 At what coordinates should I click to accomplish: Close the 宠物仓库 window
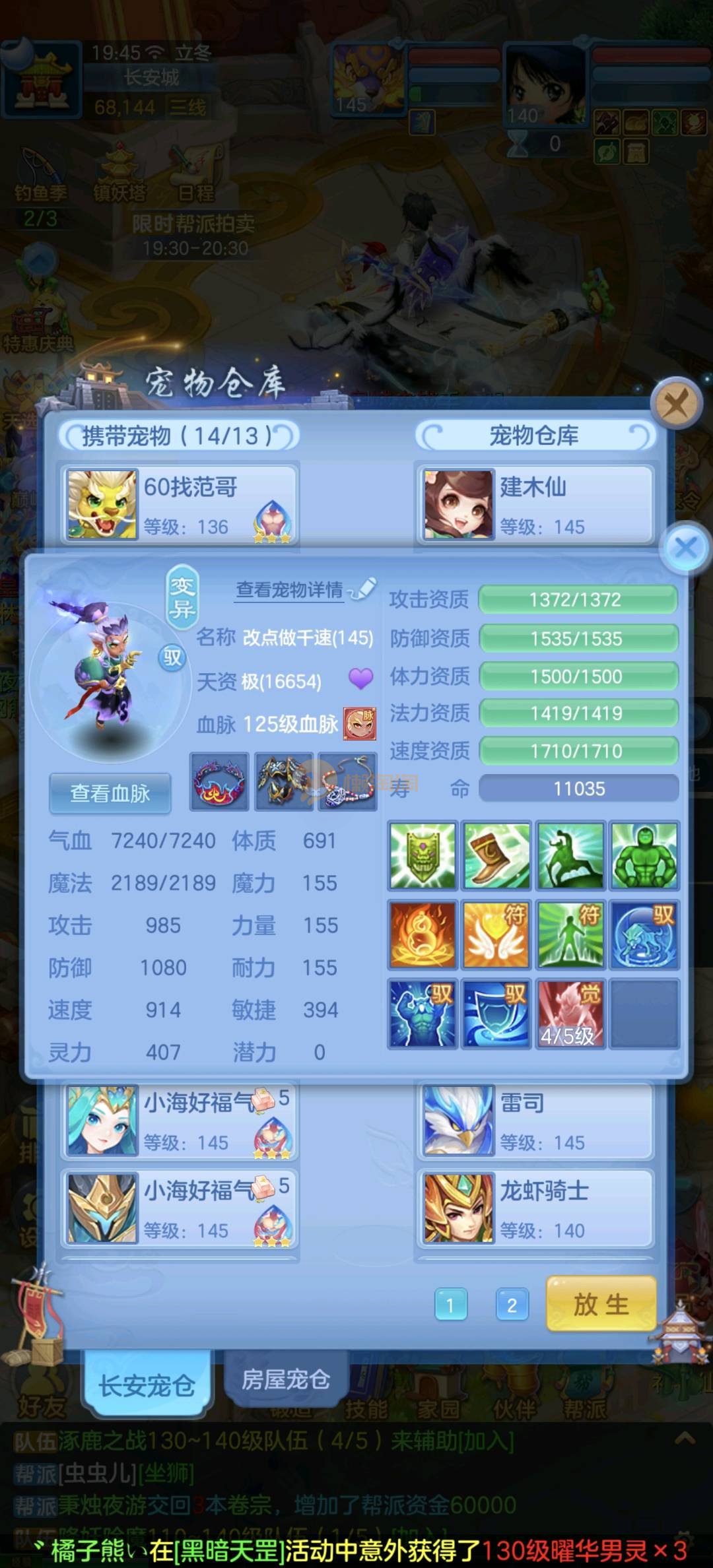[x=675, y=402]
